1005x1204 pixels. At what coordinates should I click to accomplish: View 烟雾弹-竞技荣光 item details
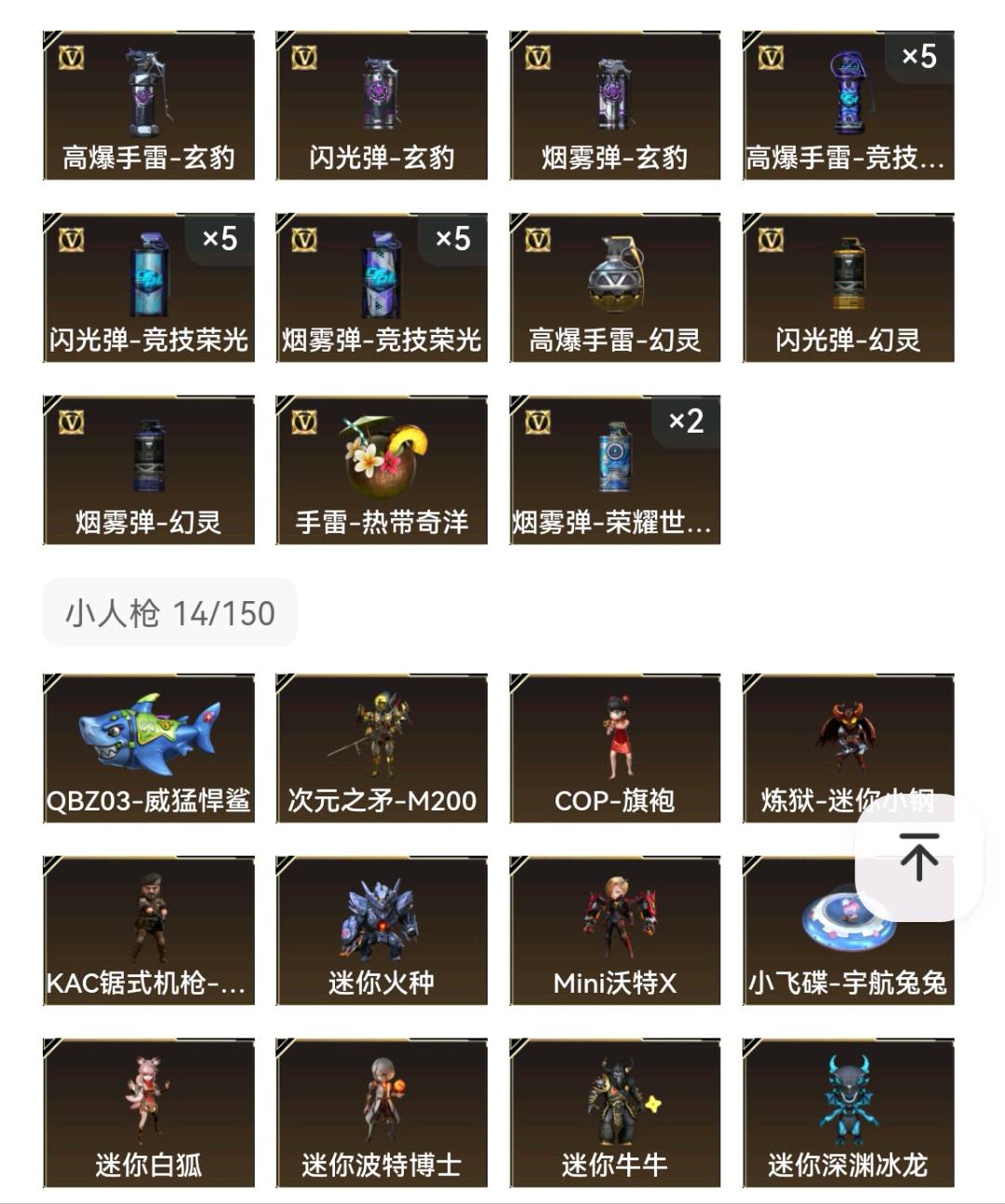pos(382,288)
